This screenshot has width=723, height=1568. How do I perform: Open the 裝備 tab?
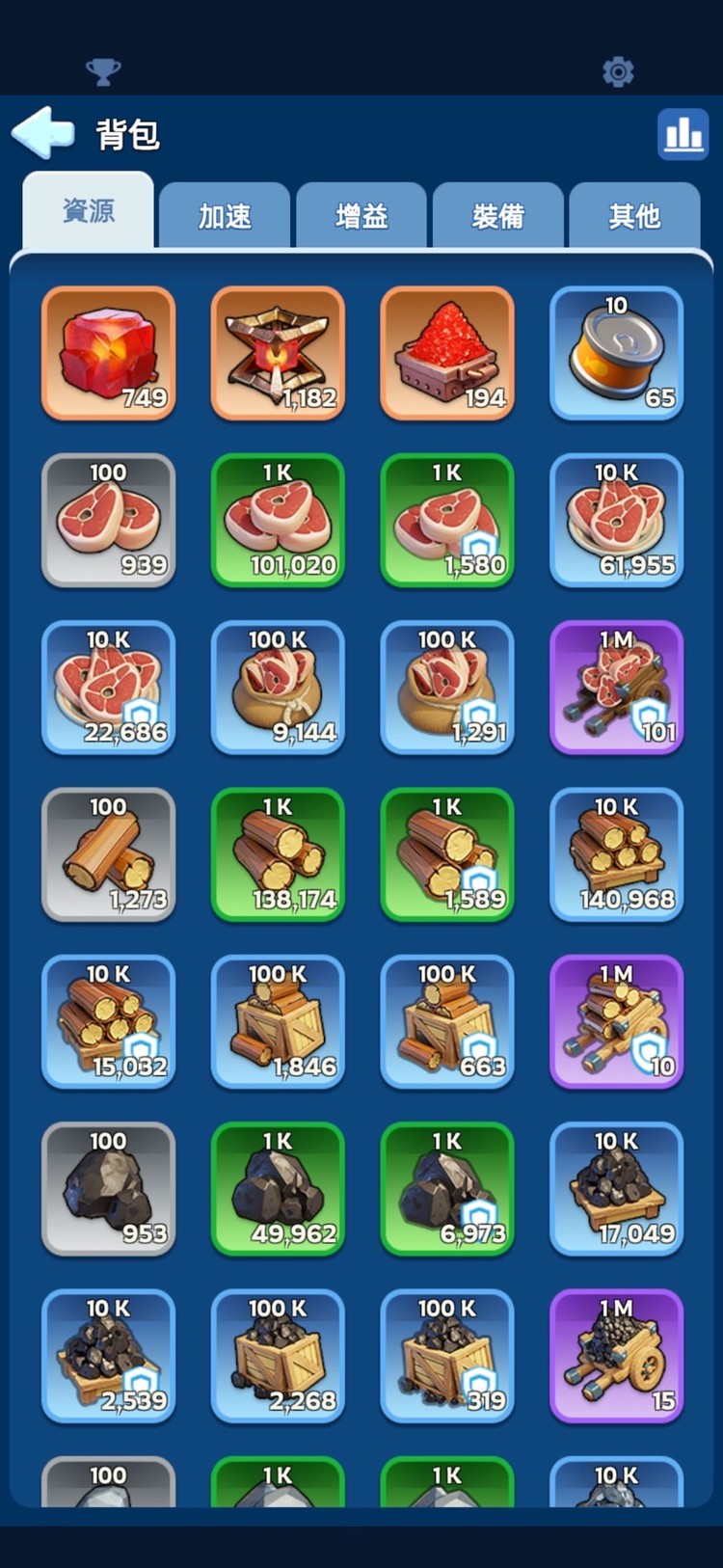(497, 216)
